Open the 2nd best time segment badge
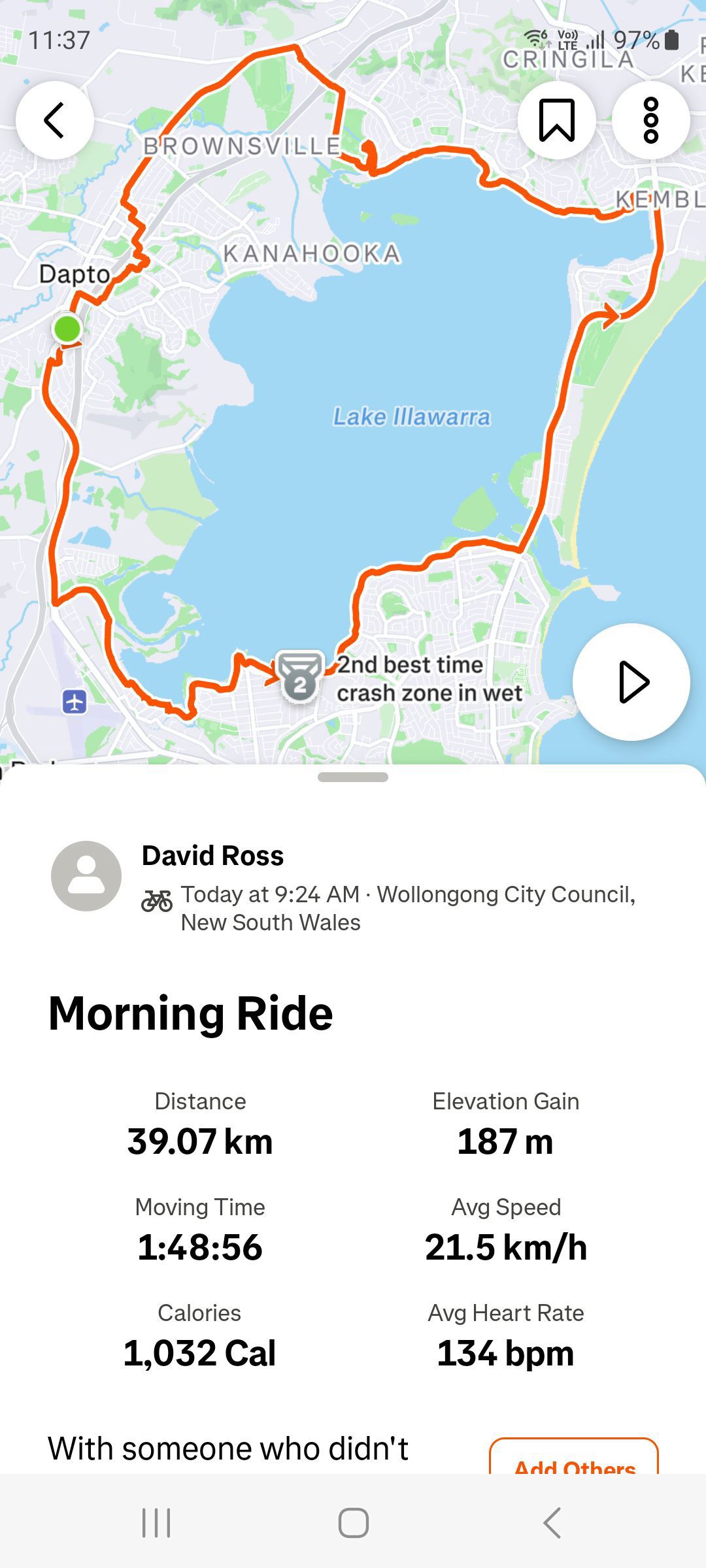 (x=300, y=676)
